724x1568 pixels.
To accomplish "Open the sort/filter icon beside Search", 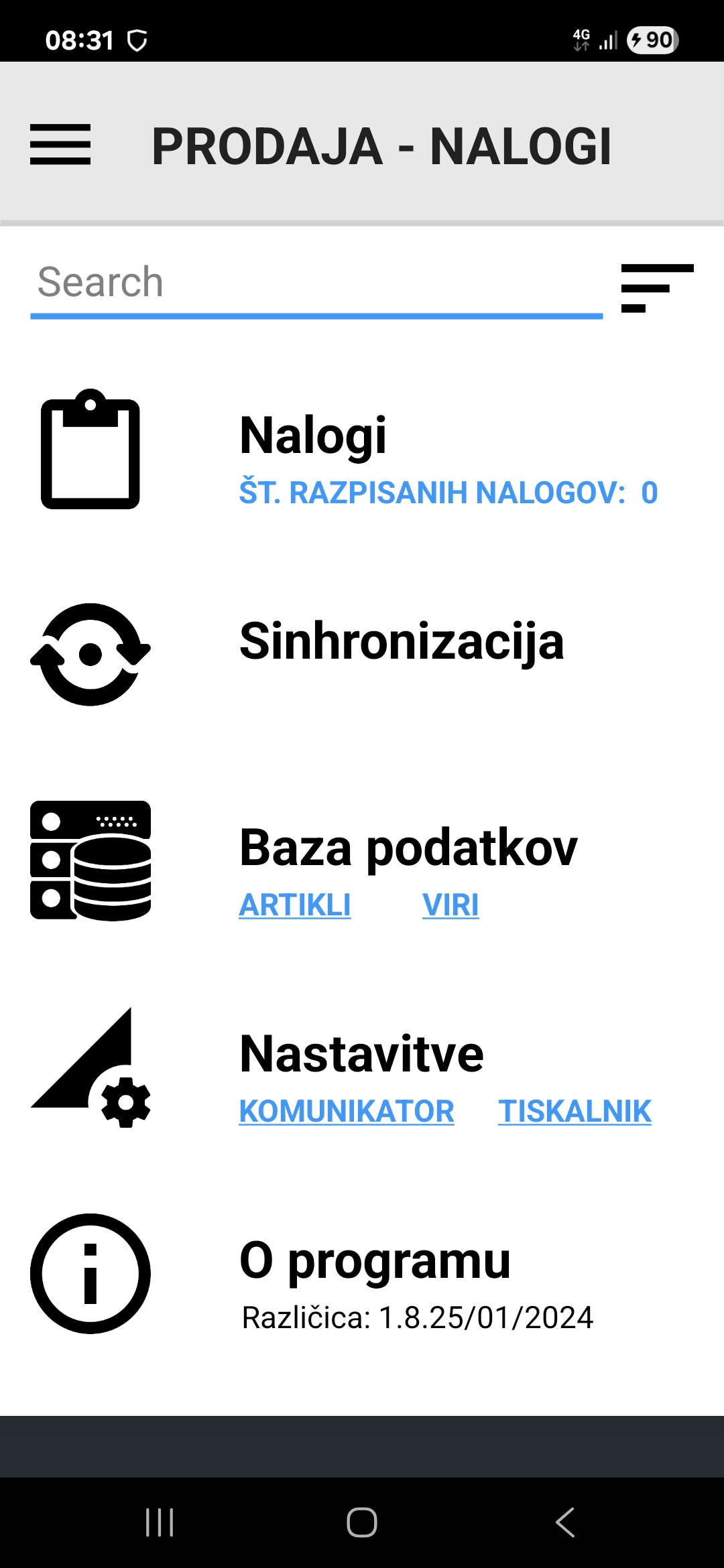I will click(x=657, y=287).
